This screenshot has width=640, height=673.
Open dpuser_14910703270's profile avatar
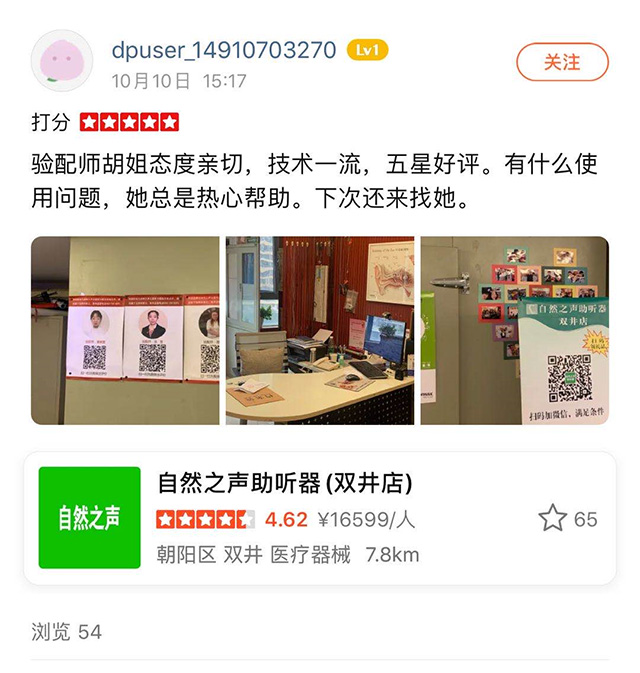(65, 63)
